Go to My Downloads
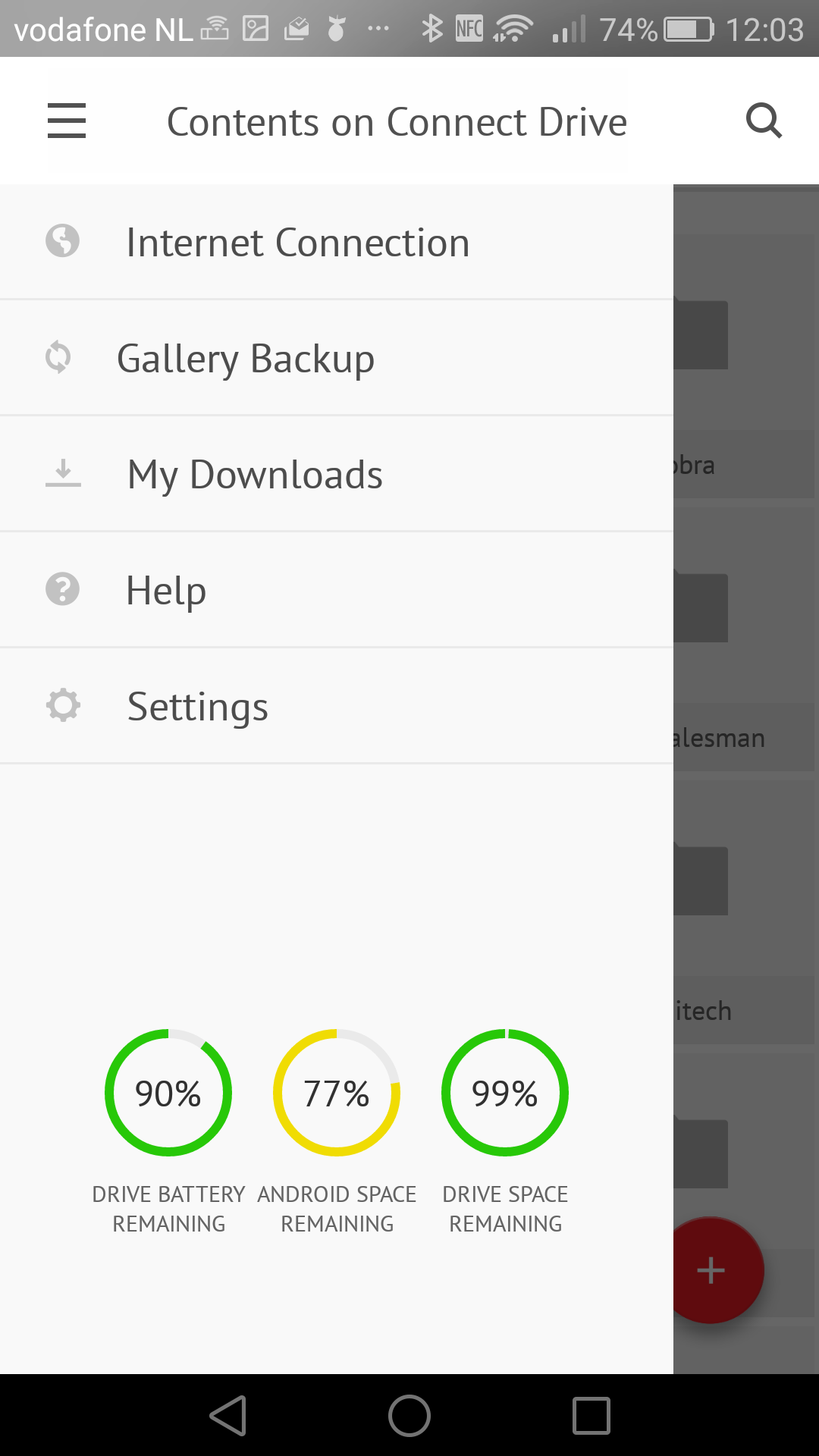The image size is (819, 1456). pos(337,474)
